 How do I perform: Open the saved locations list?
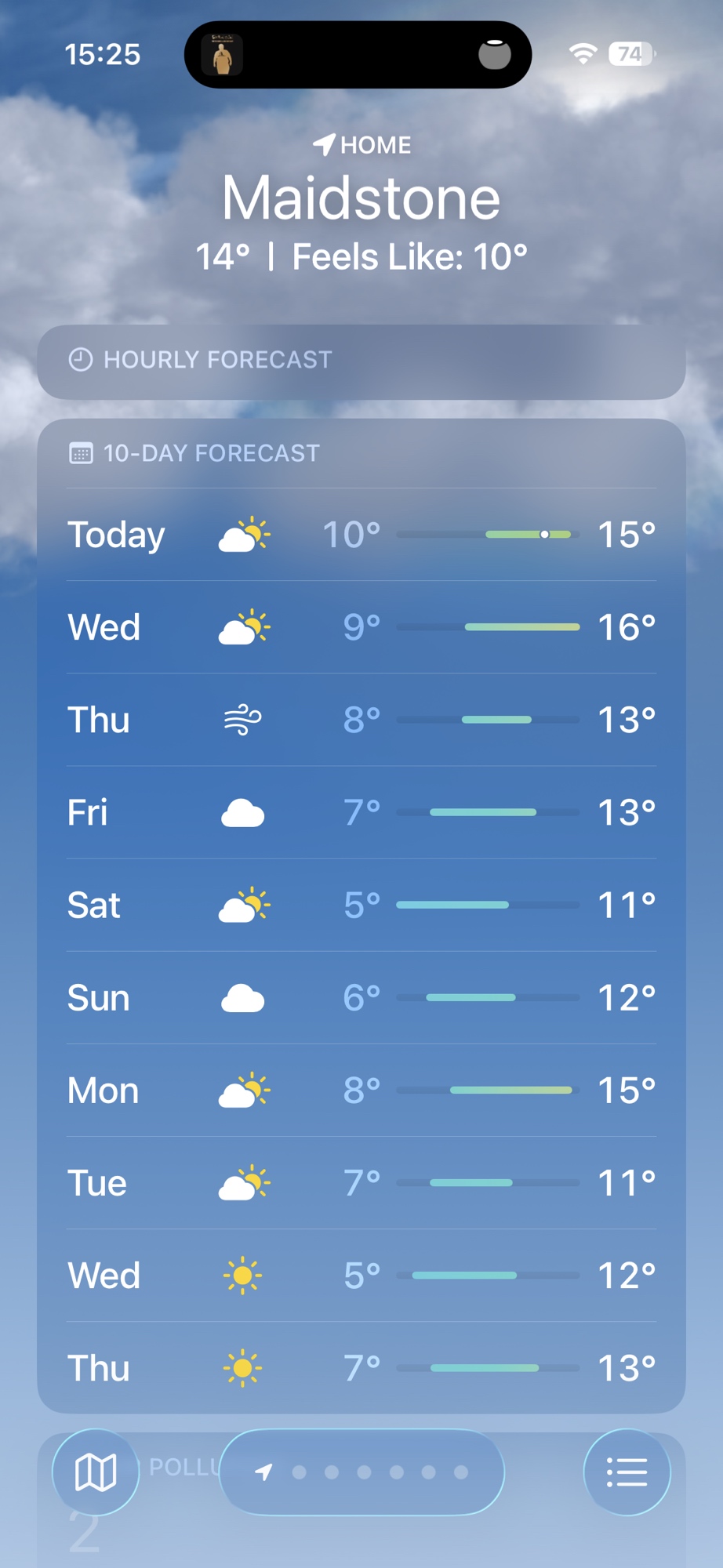click(x=627, y=1472)
